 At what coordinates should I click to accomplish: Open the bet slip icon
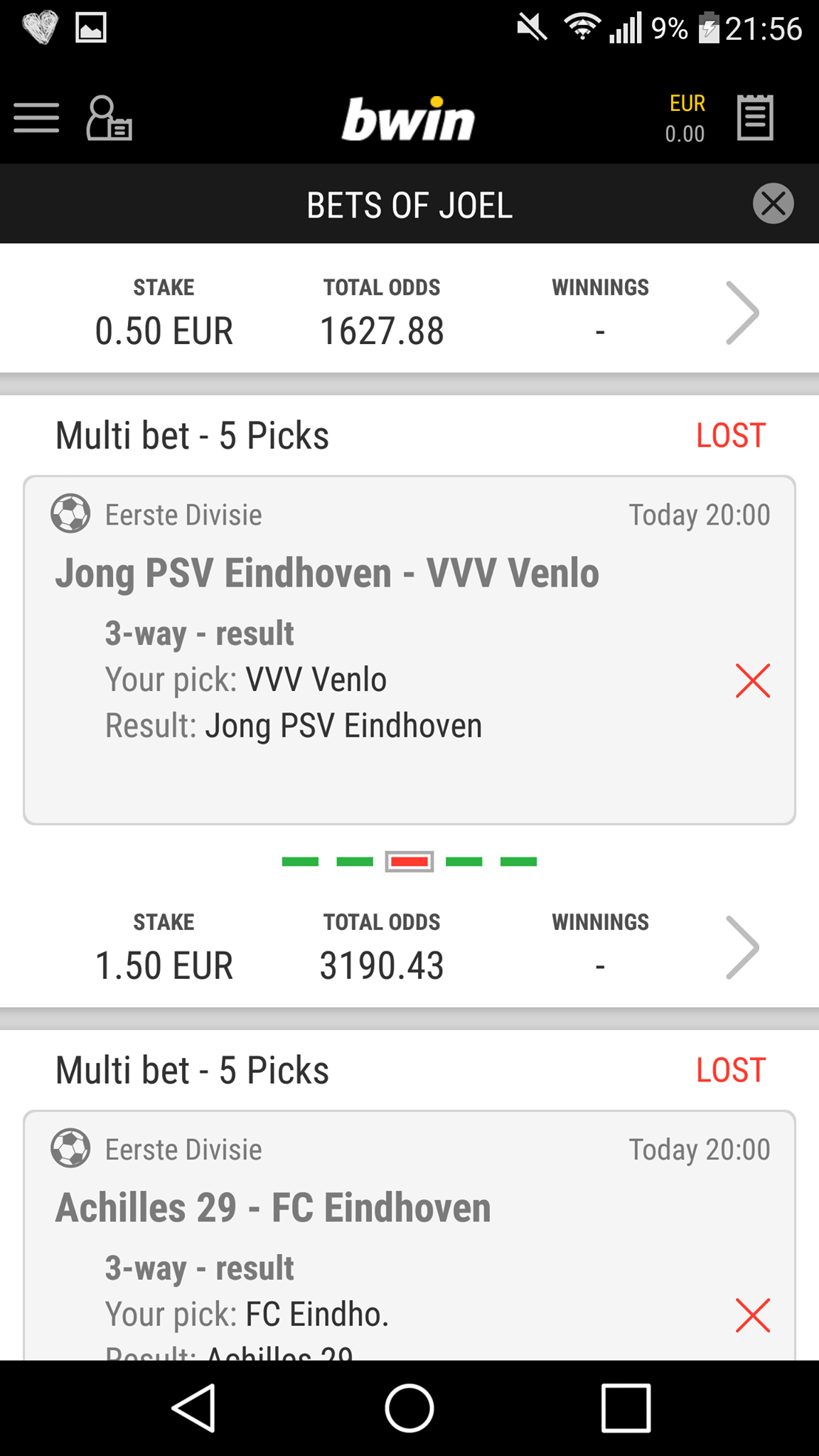point(754,117)
